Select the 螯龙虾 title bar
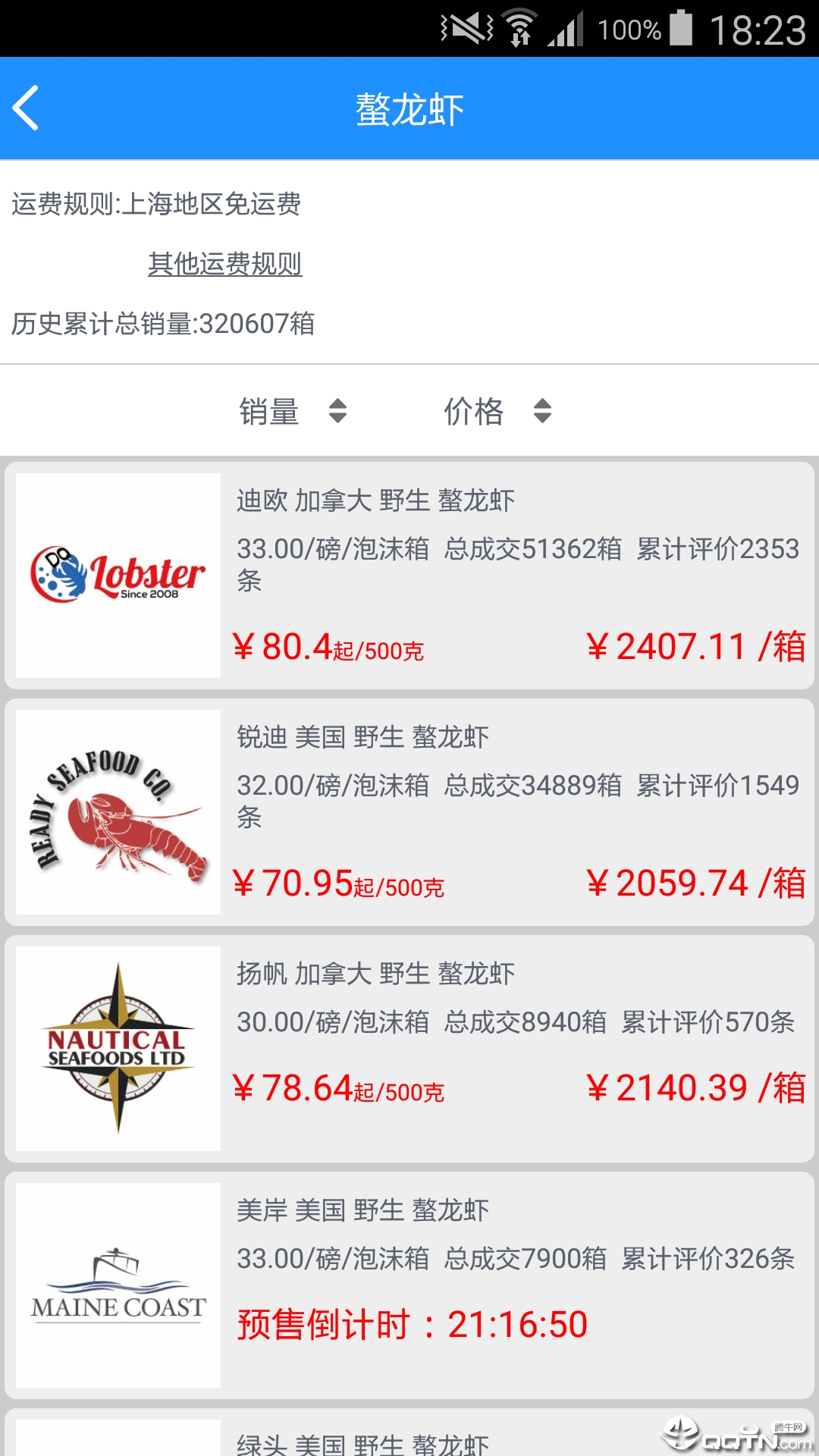This screenshot has height=1456, width=819. [x=409, y=108]
